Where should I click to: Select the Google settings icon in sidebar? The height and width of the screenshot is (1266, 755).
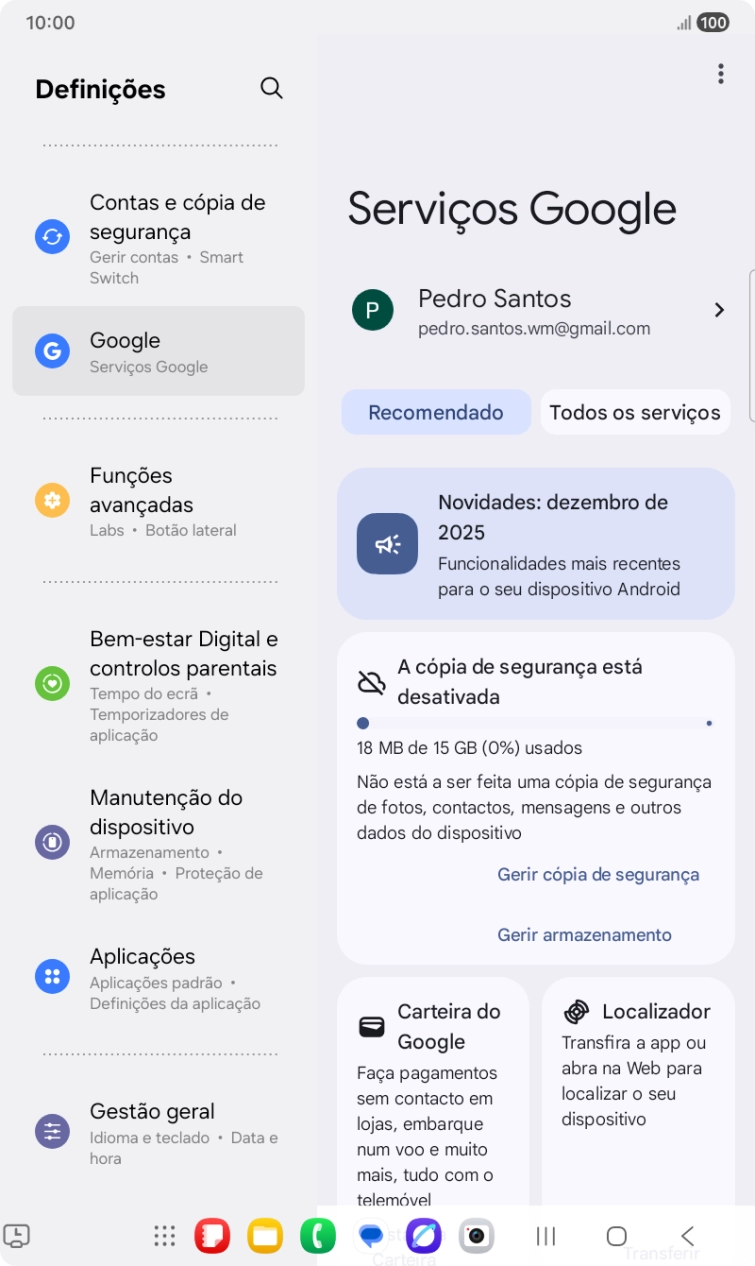coord(52,351)
